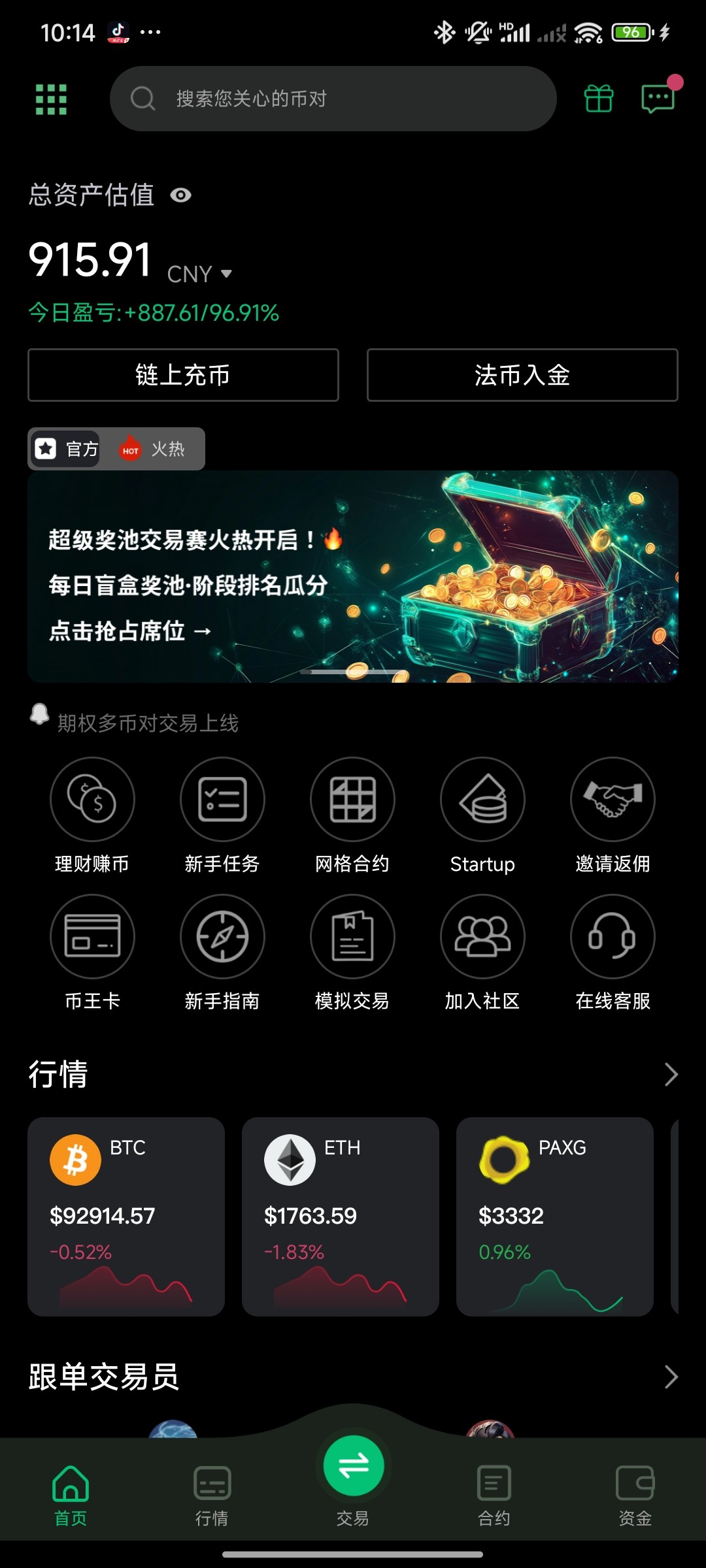The height and width of the screenshot is (1568, 706).
Task: Switch to the 火热 banner tab
Action: (153, 449)
